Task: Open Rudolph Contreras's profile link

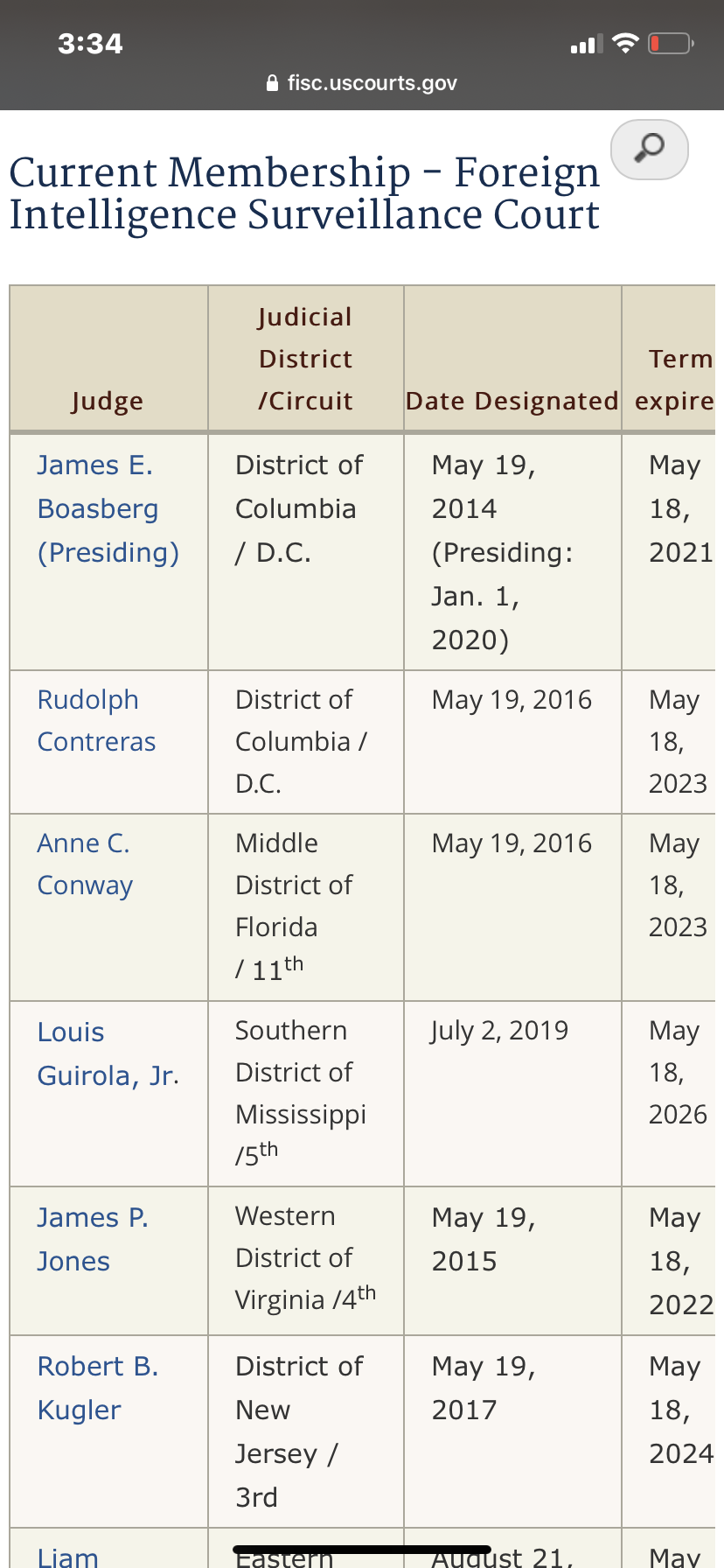Action: [96, 720]
